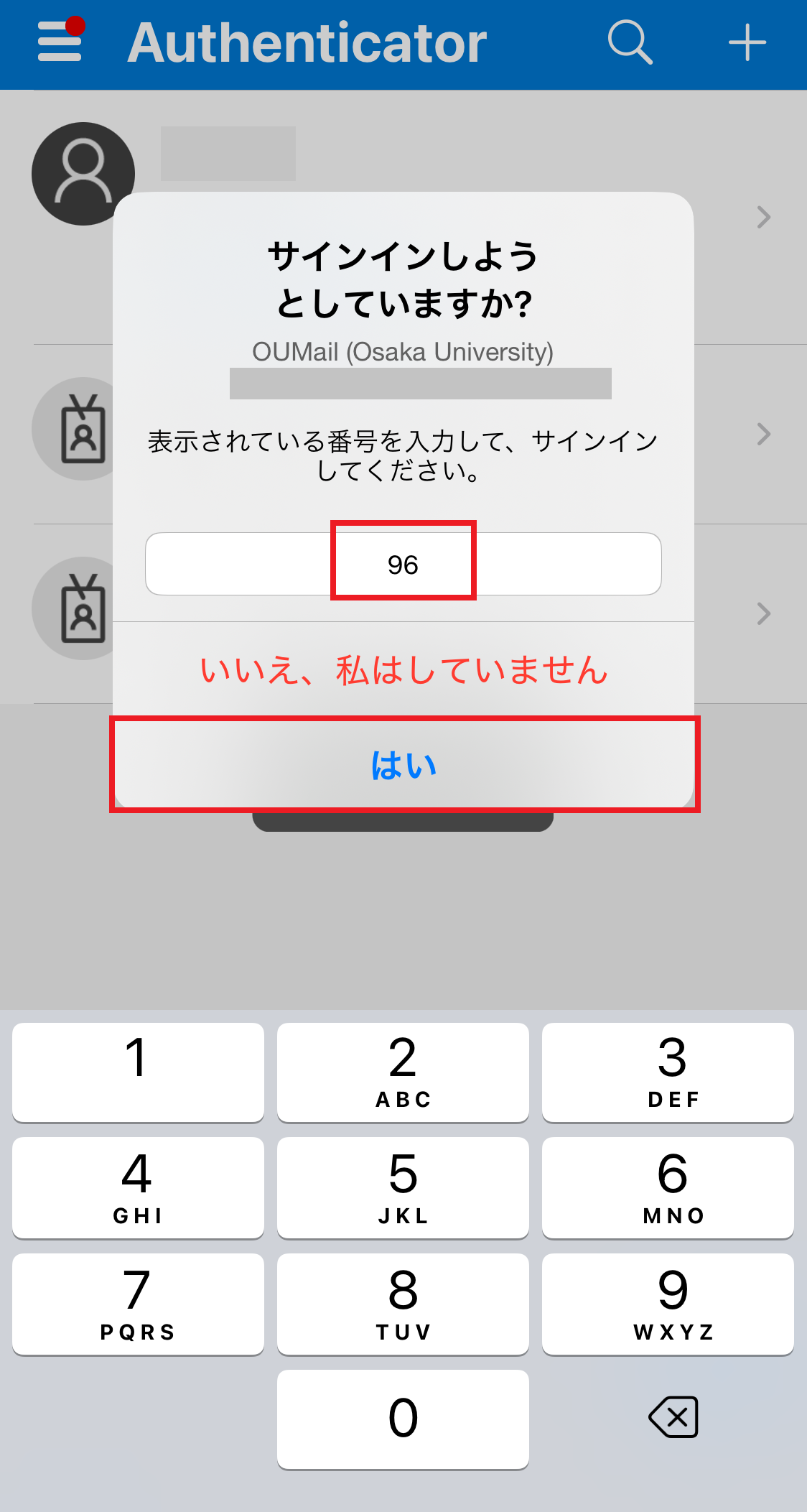The image size is (807, 1512).
Task: Type digit 2 on the keypad
Action: click(403, 1072)
